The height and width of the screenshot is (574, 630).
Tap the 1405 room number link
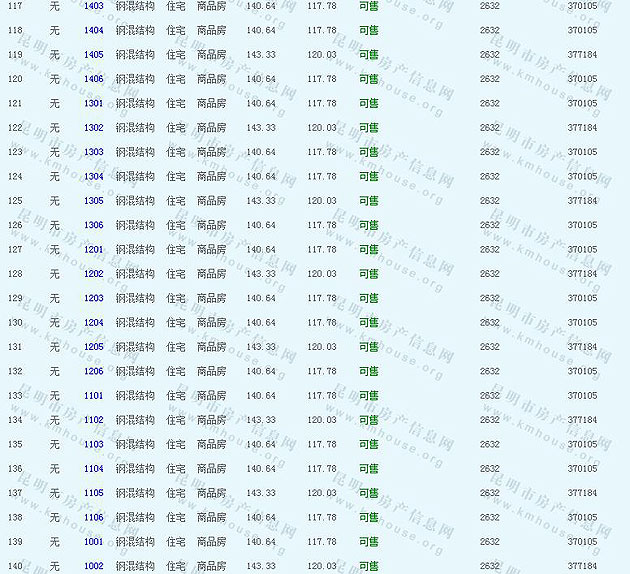click(93, 55)
